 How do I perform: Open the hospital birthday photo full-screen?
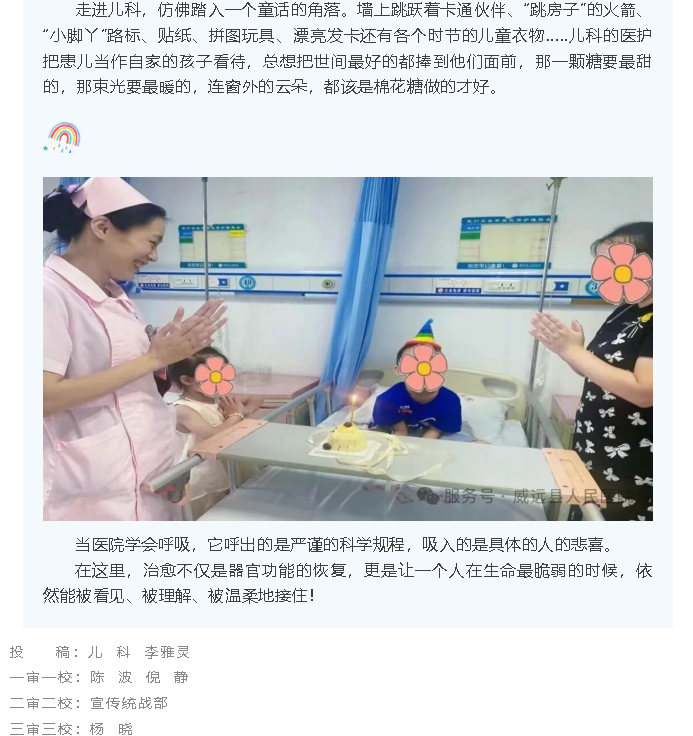tap(347, 348)
